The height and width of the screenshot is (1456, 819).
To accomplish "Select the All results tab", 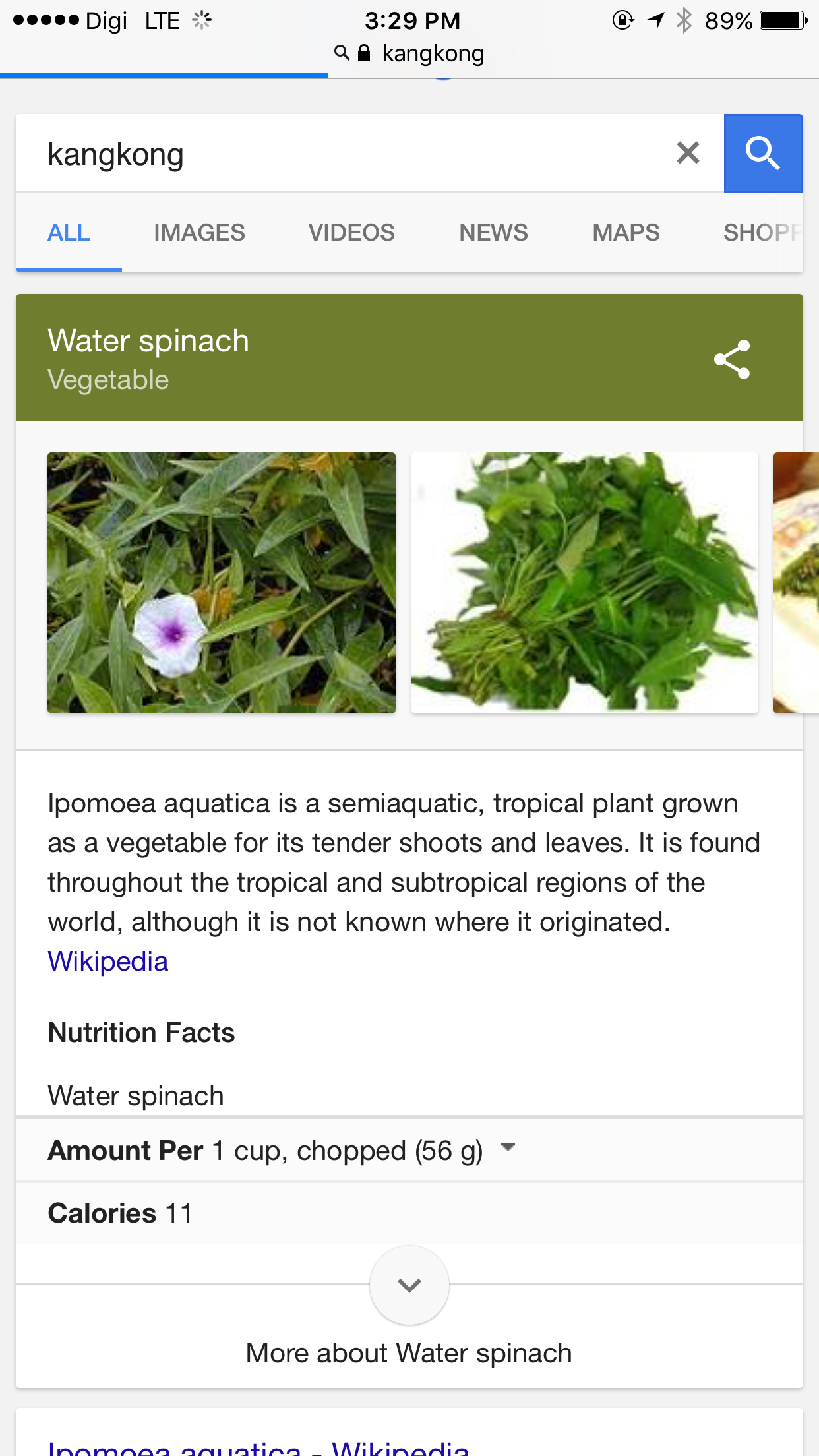I will 69,233.
